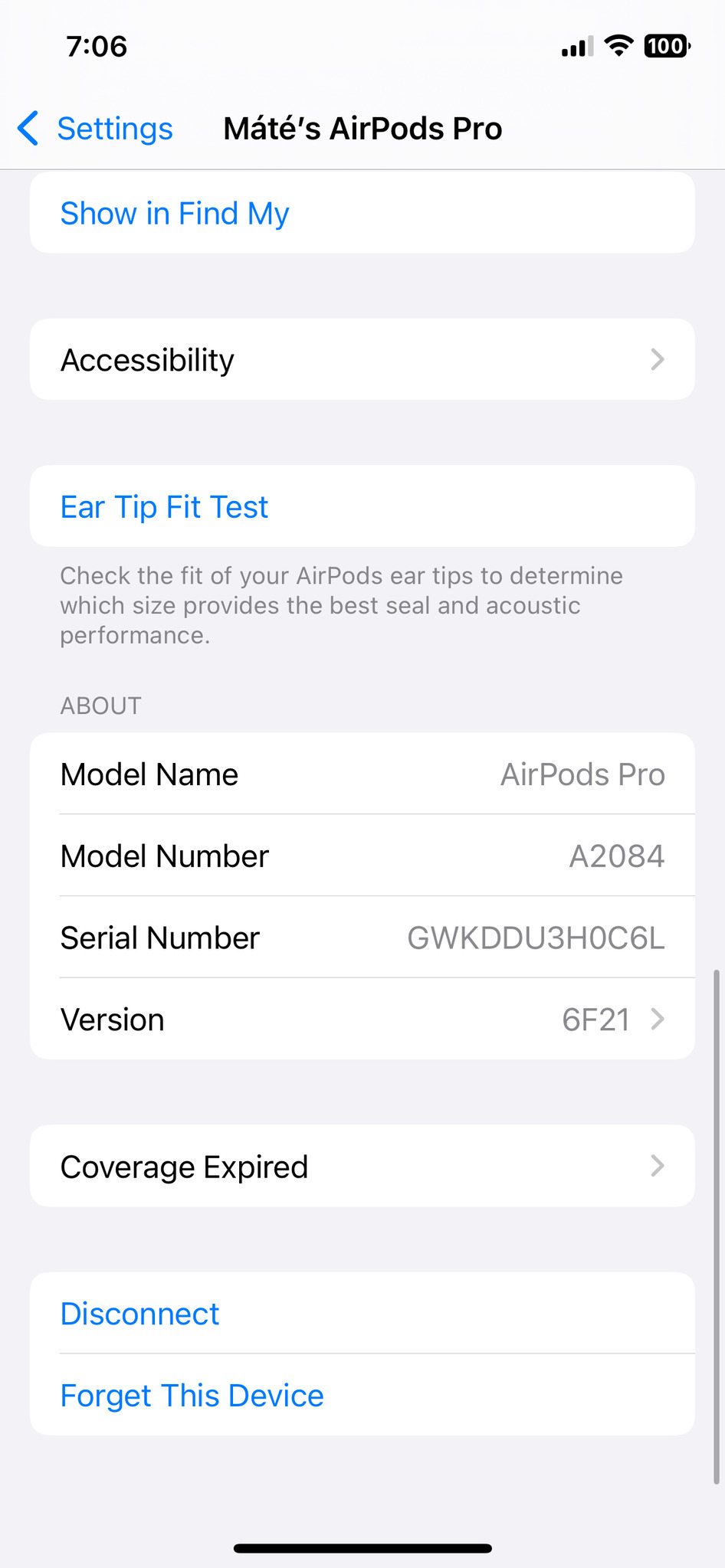Open the Coverage Expired row
This screenshot has width=725, height=1568.
pyautogui.click(x=362, y=1167)
